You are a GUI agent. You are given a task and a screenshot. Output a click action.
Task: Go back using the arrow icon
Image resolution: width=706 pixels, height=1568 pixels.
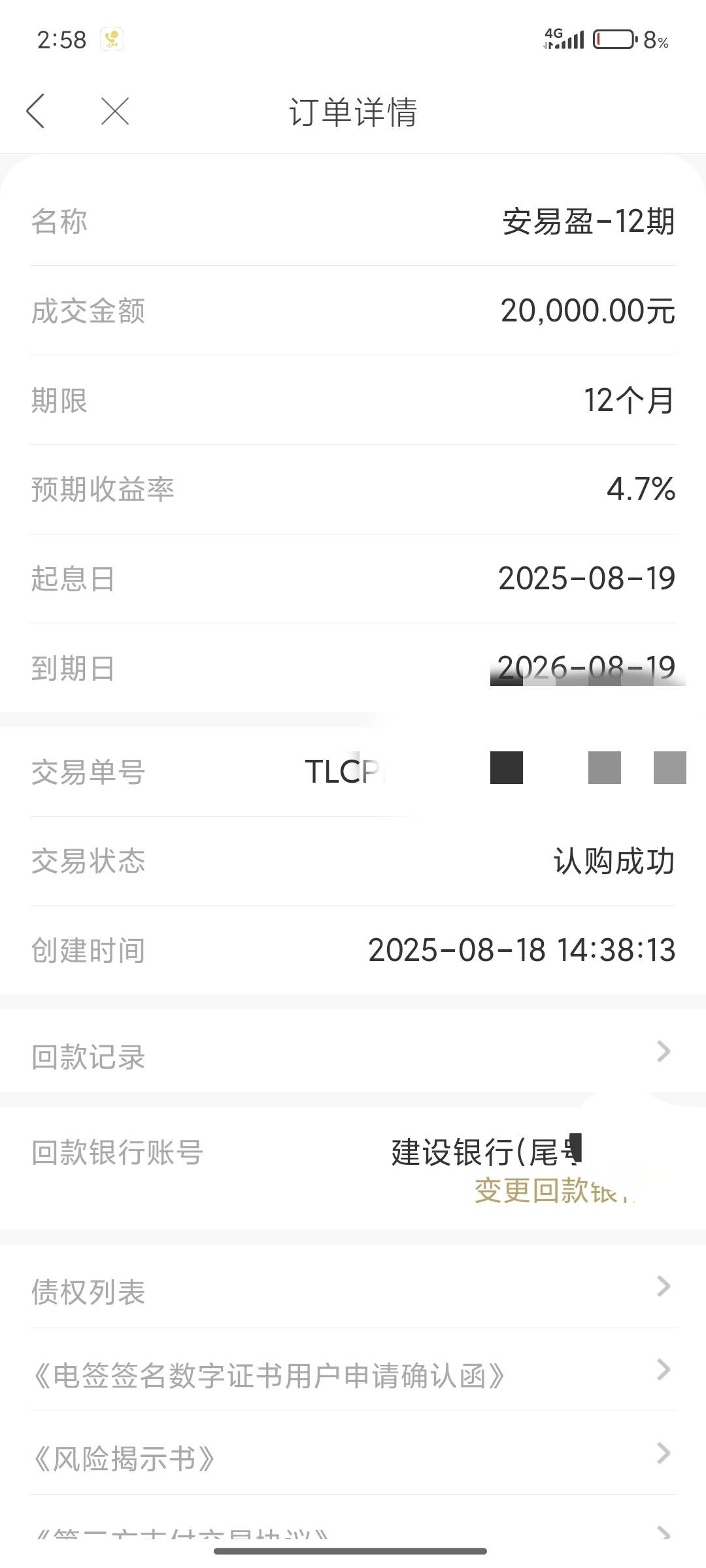pos(36,111)
